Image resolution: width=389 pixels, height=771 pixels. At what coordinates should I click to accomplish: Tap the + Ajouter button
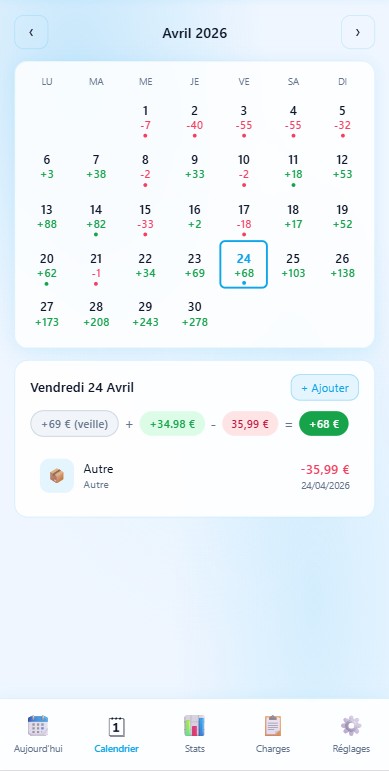click(325, 388)
